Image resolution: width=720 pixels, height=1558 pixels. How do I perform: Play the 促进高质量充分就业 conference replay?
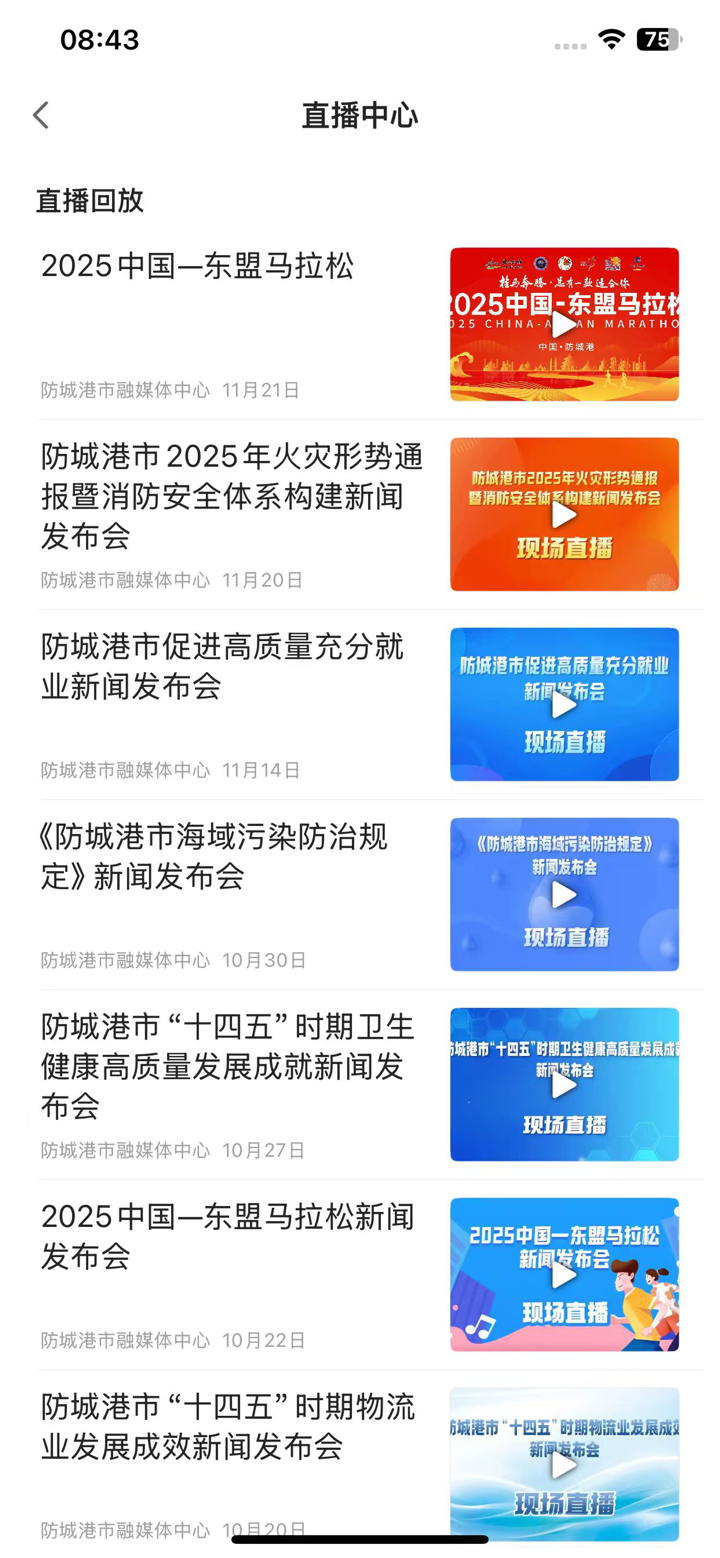pyautogui.click(x=564, y=704)
